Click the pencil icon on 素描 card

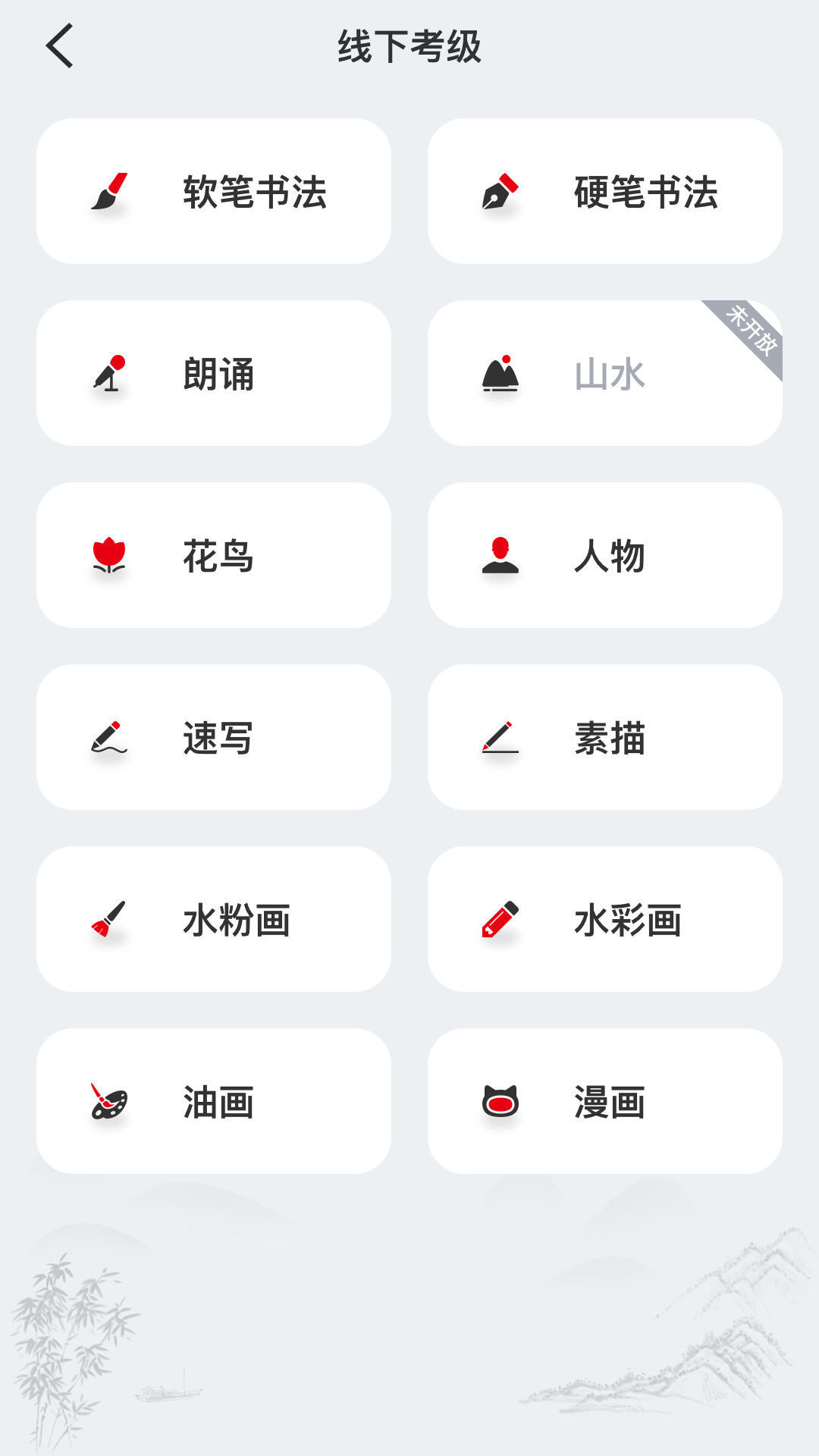coord(500,737)
